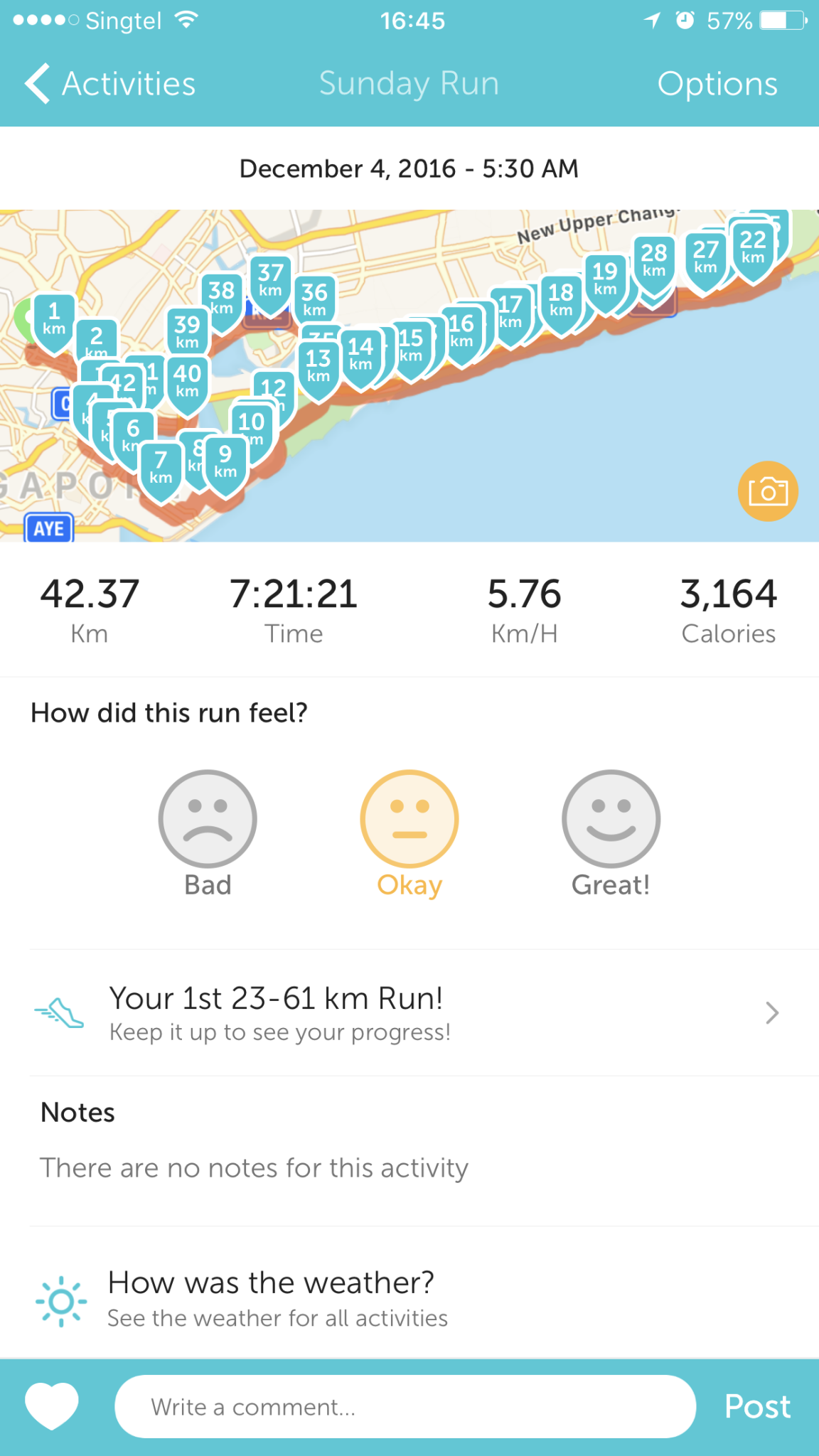Go back to Activities

click(x=110, y=84)
